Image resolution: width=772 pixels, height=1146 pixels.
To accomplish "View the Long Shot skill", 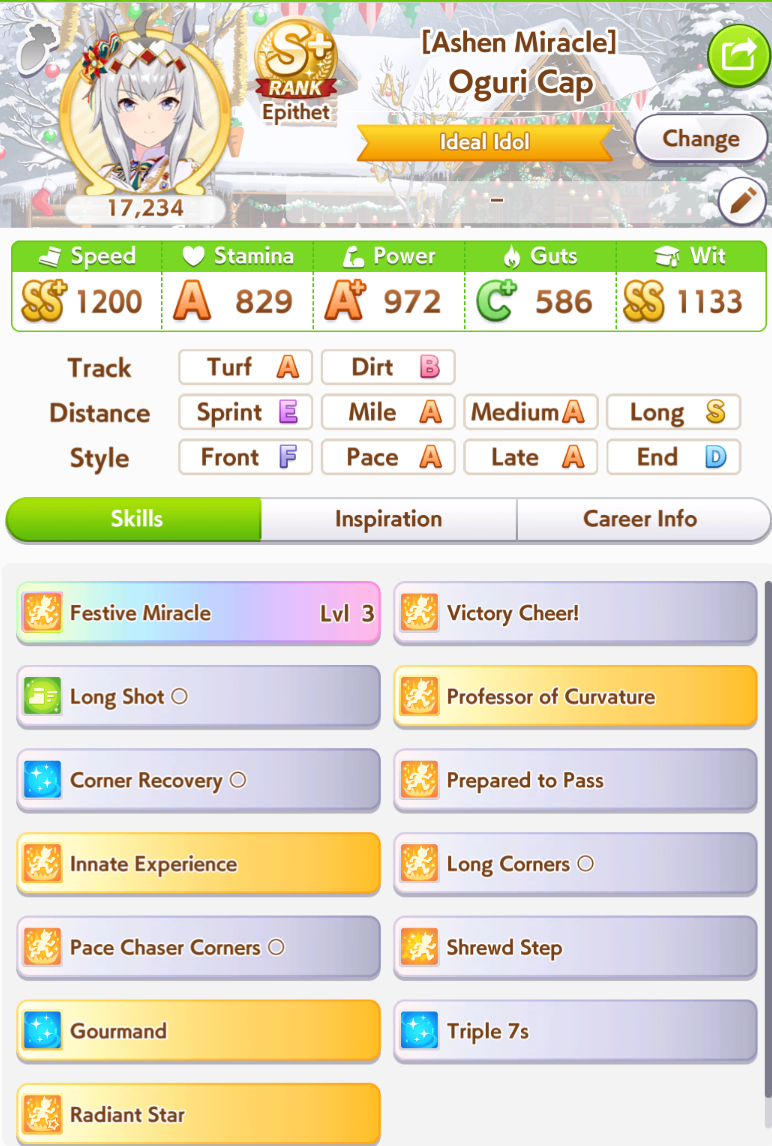I will click(x=198, y=697).
